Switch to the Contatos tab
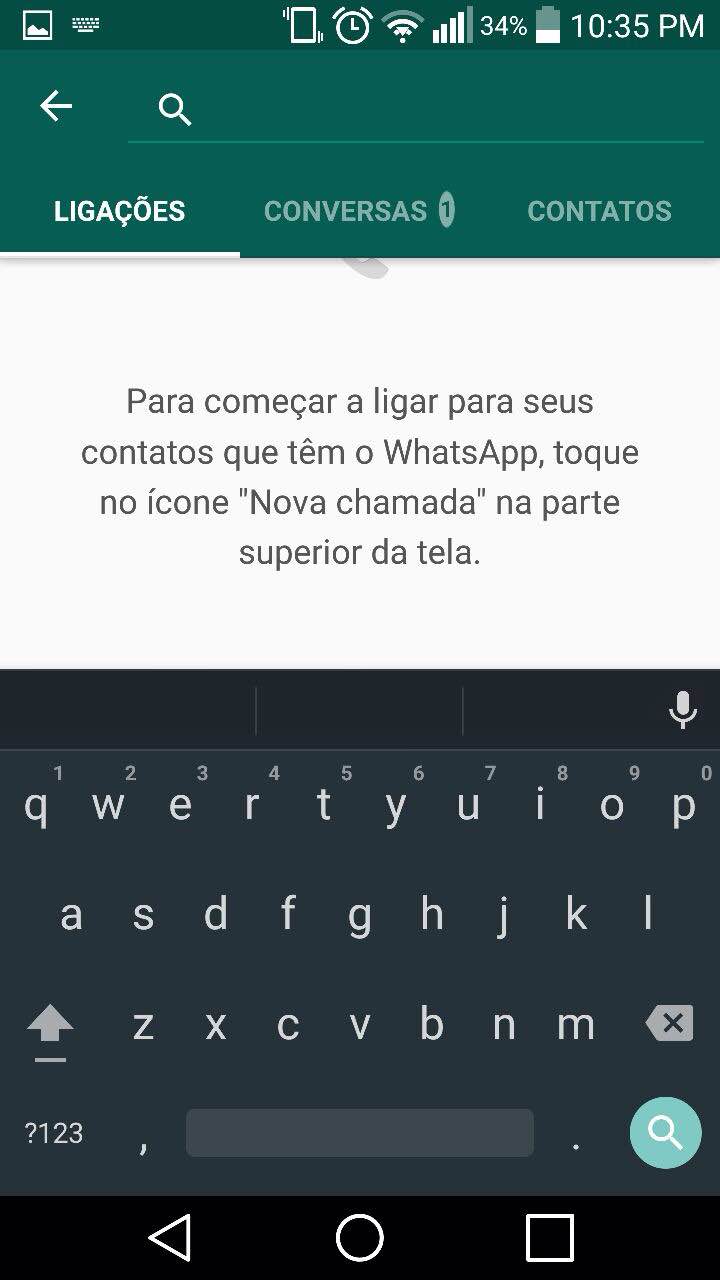The width and height of the screenshot is (720, 1280). point(599,211)
